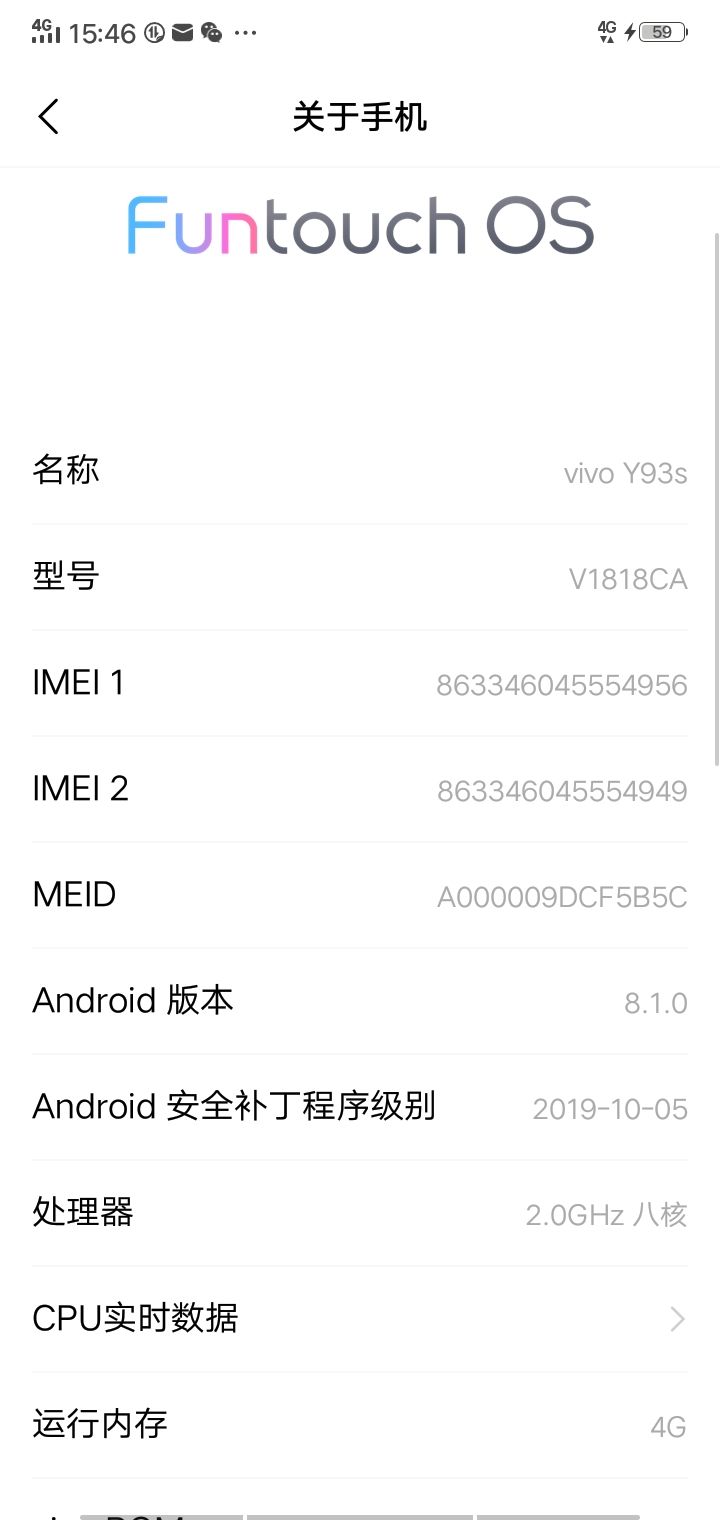The image size is (720, 1520).
Task: Open the CPU实时数据 row
Action: click(x=360, y=1318)
